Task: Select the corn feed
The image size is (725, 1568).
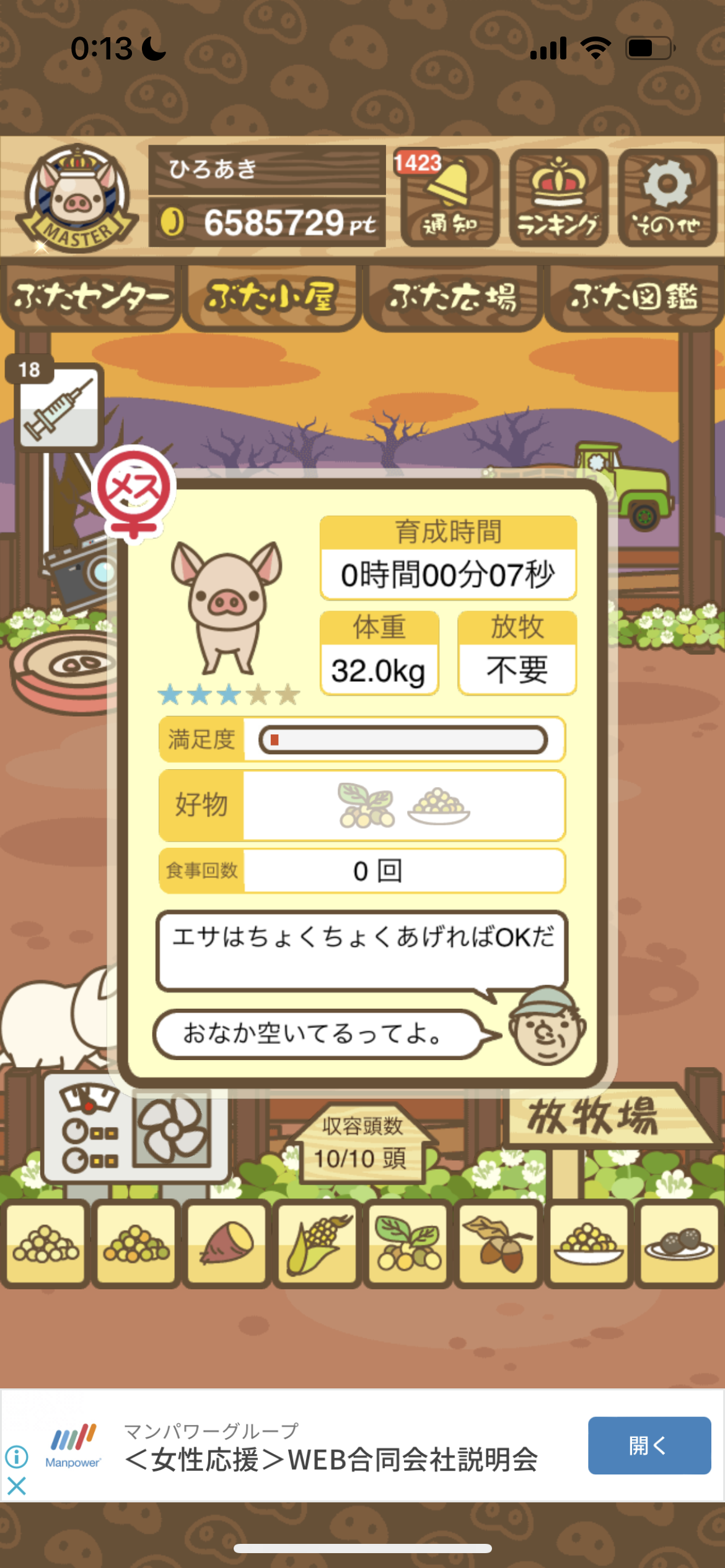Action: (x=317, y=1242)
